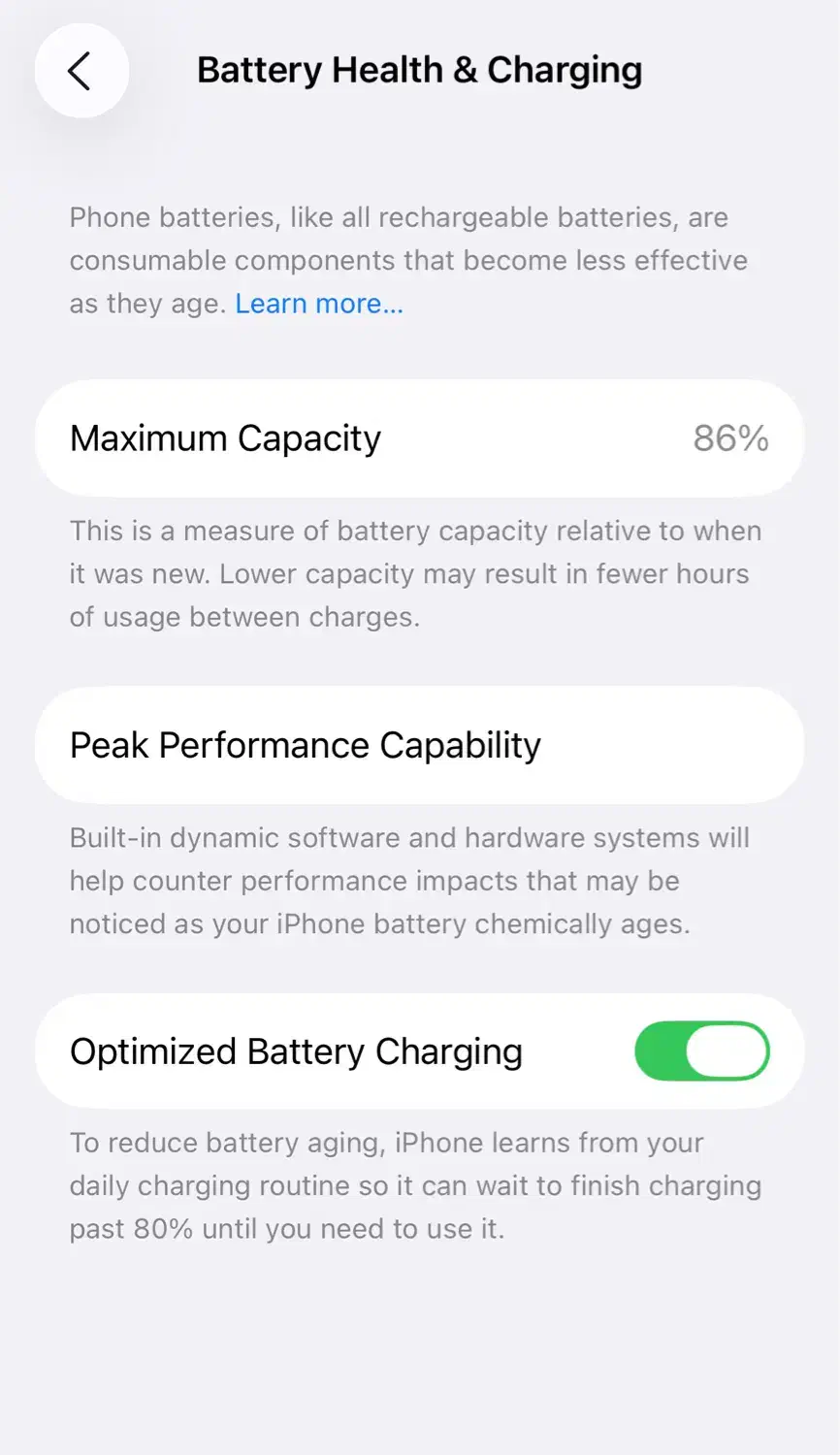The image size is (840, 1455).
Task: Toggle the Optimized Battery Charging switch off
Action: coord(701,1051)
